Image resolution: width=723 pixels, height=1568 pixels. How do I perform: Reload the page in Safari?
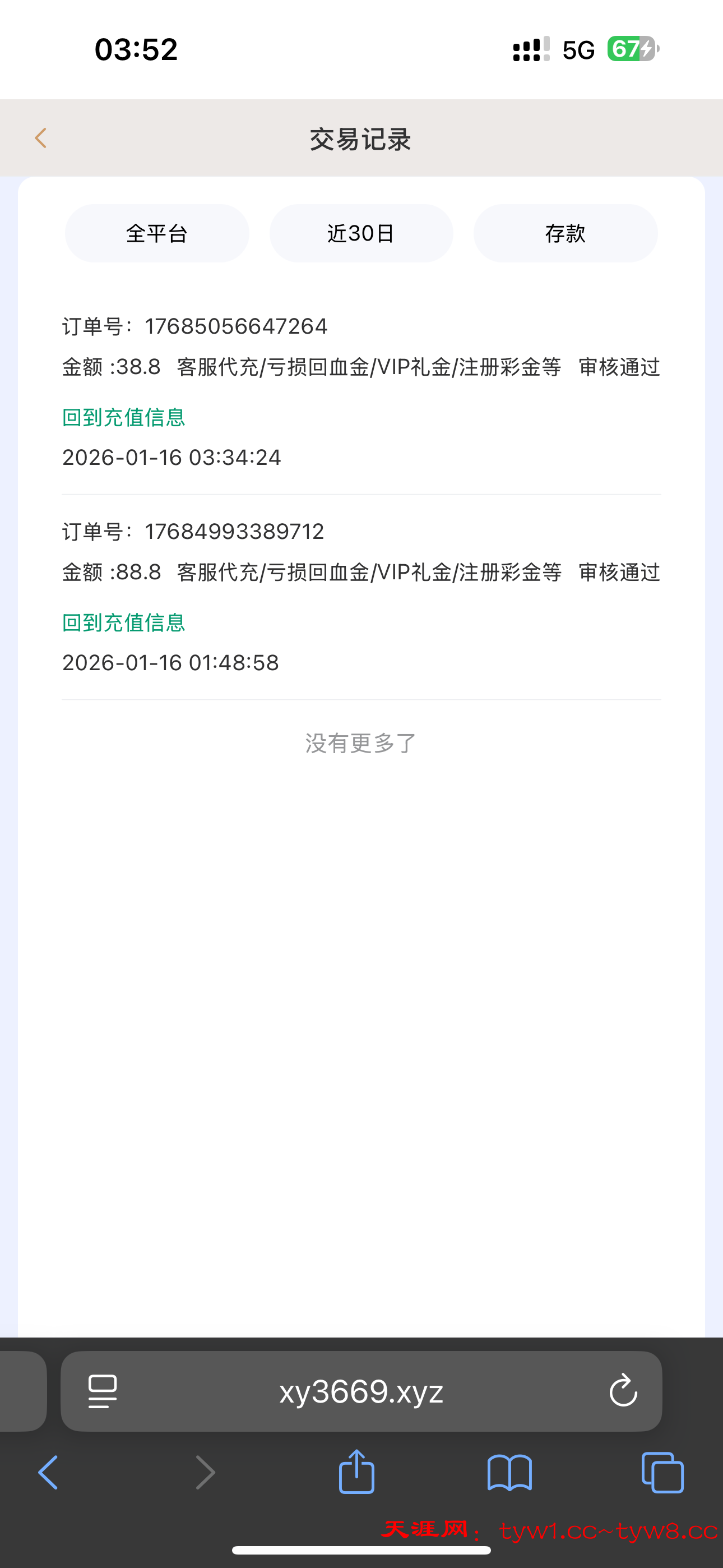point(623,1391)
